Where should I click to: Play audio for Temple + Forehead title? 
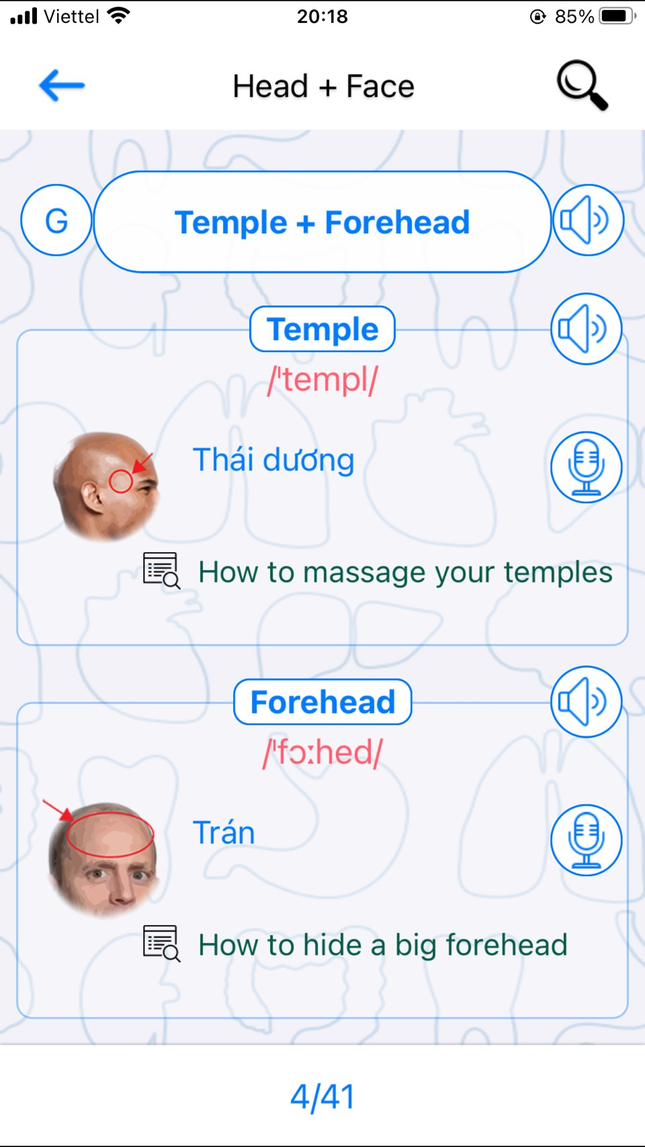click(x=588, y=220)
